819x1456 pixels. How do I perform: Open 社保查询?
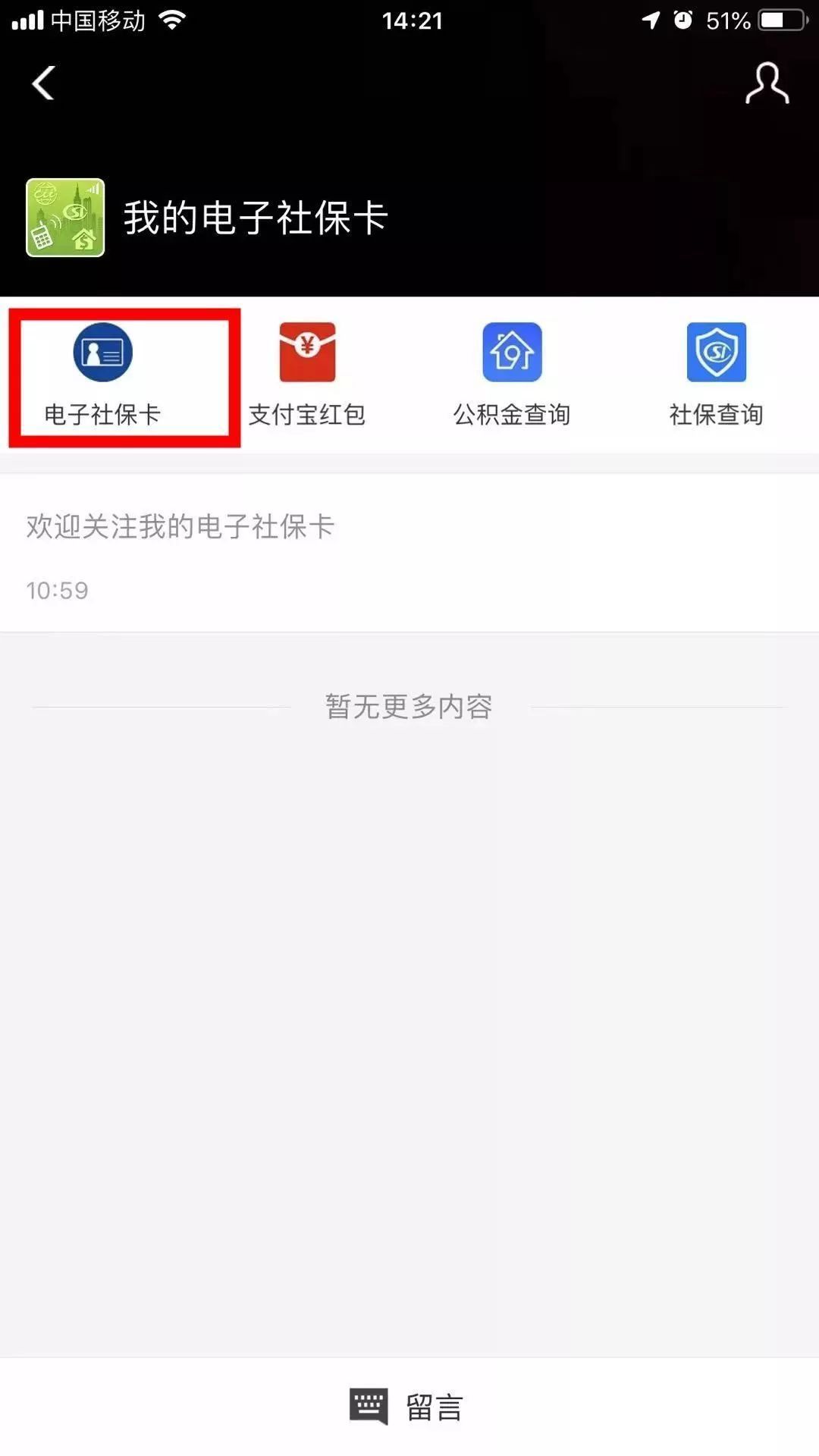pos(716,374)
